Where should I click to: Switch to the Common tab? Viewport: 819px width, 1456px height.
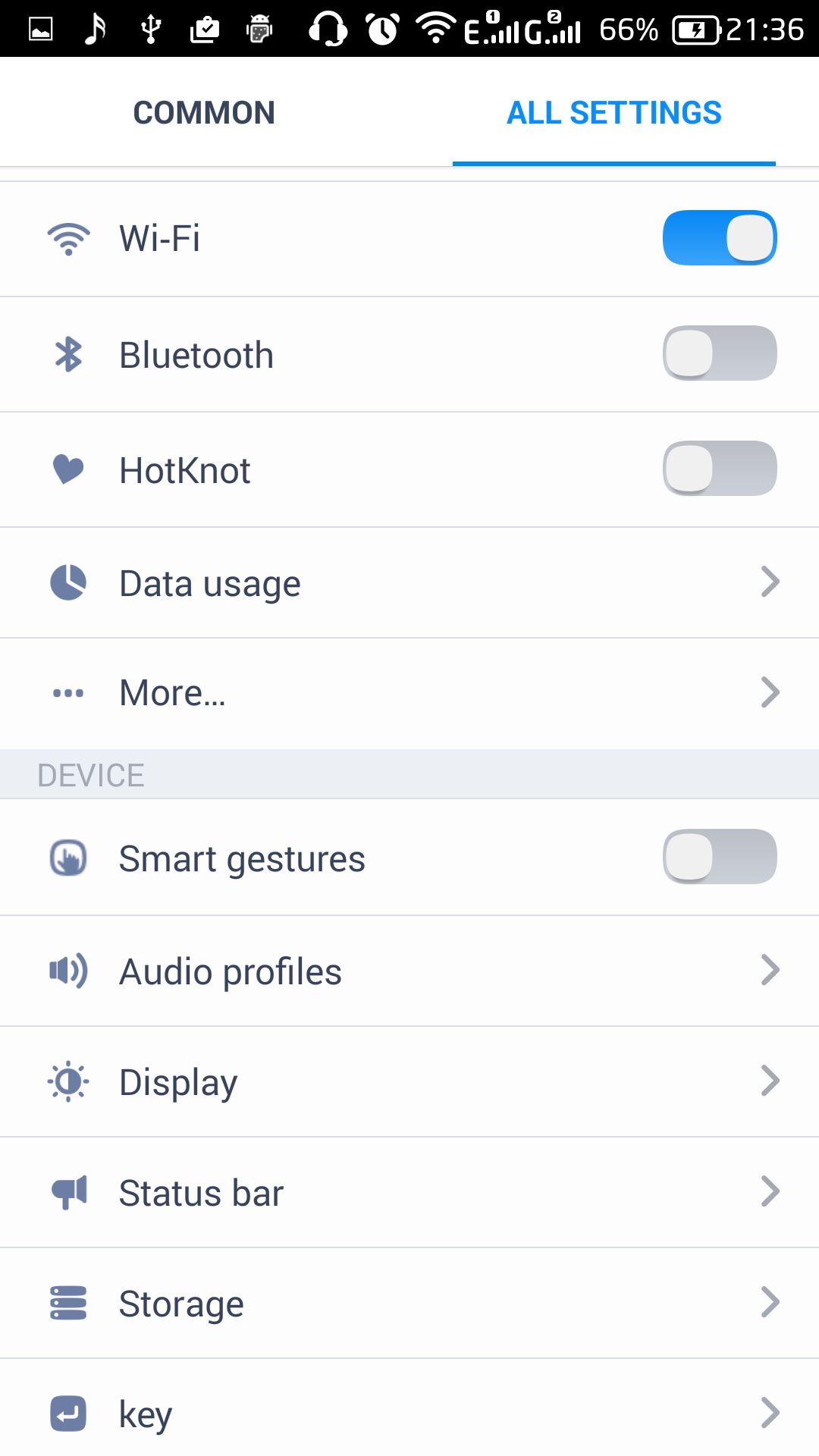click(x=204, y=113)
